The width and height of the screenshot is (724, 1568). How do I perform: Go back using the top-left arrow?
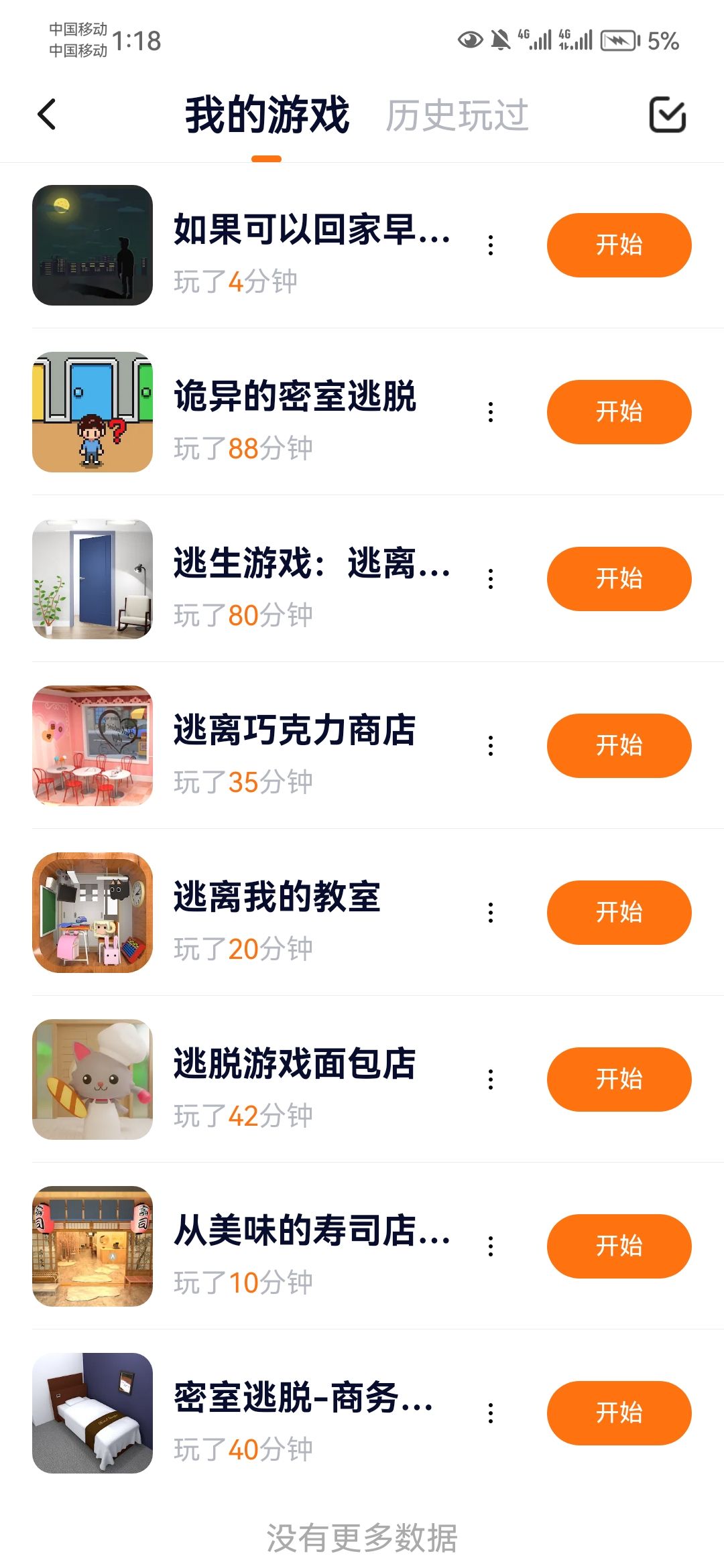pyautogui.click(x=47, y=115)
